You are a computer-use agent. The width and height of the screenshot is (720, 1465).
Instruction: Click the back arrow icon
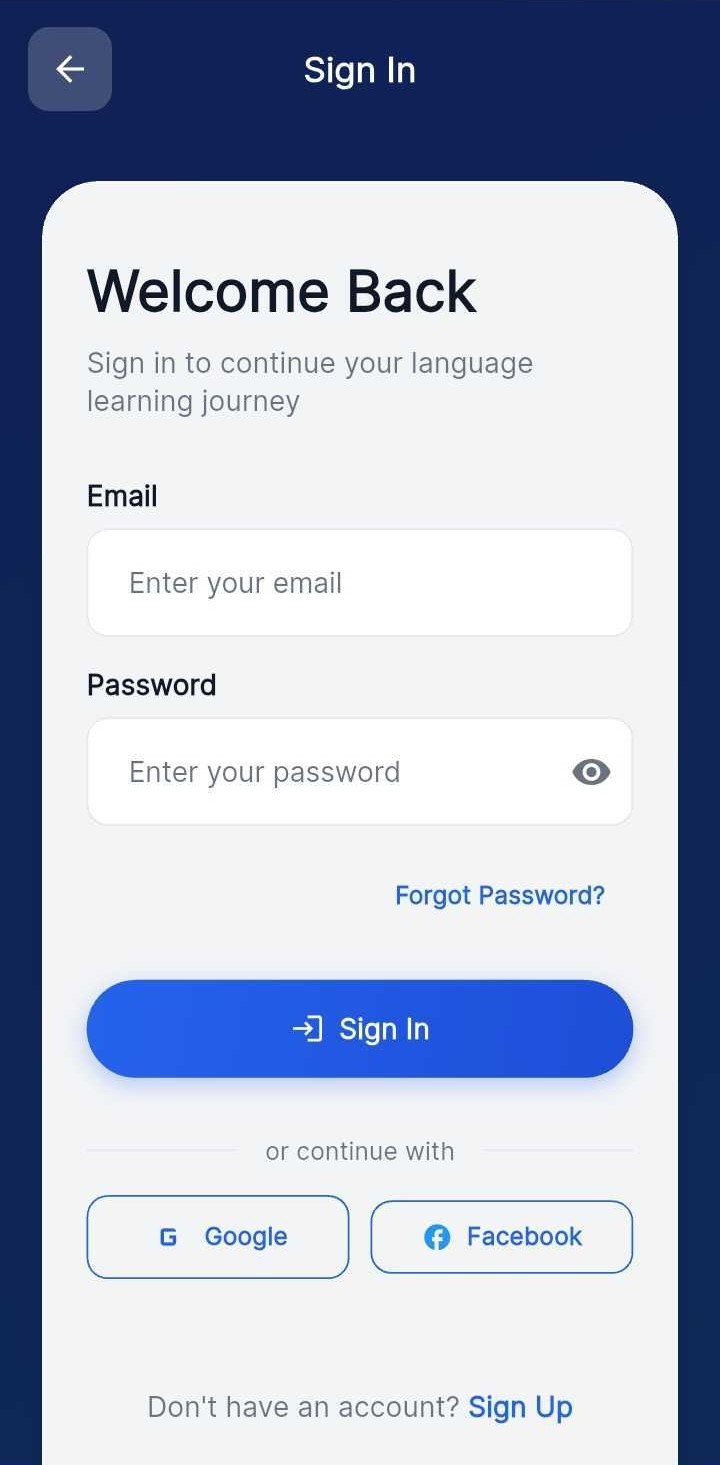pyautogui.click(x=69, y=69)
